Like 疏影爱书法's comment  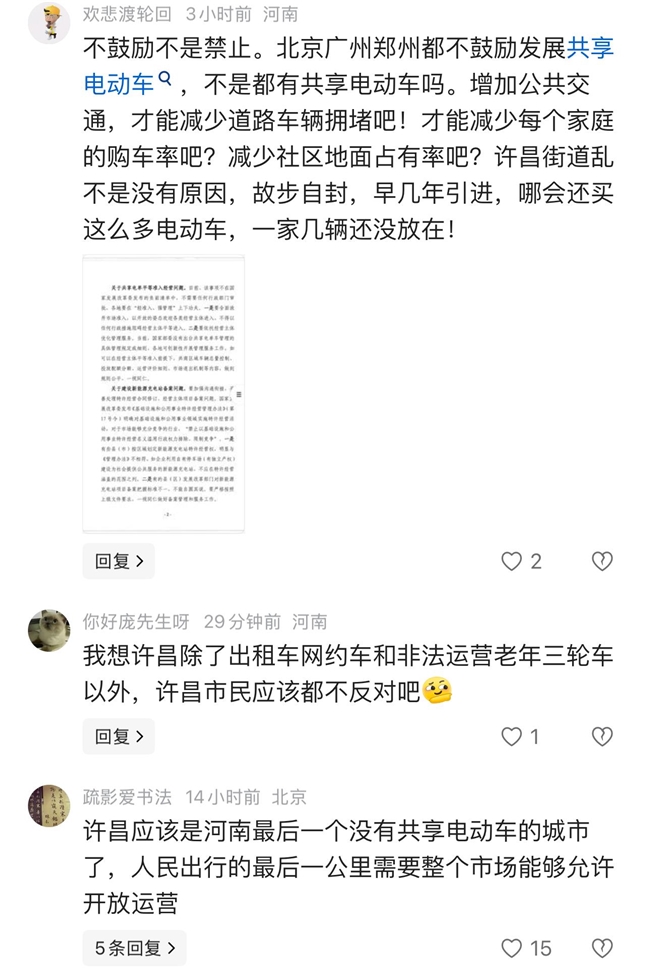512,948
